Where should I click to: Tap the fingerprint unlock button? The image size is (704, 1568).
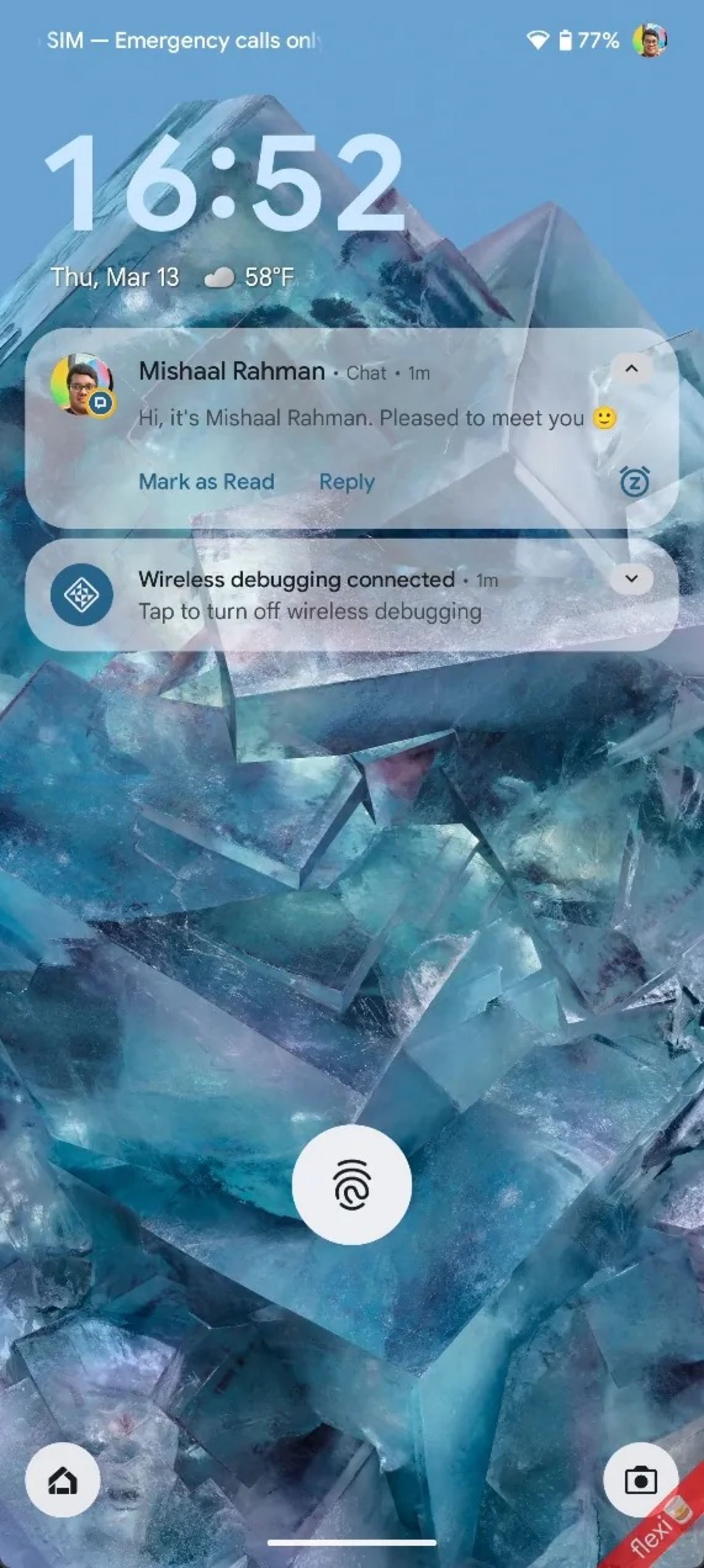352,1185
